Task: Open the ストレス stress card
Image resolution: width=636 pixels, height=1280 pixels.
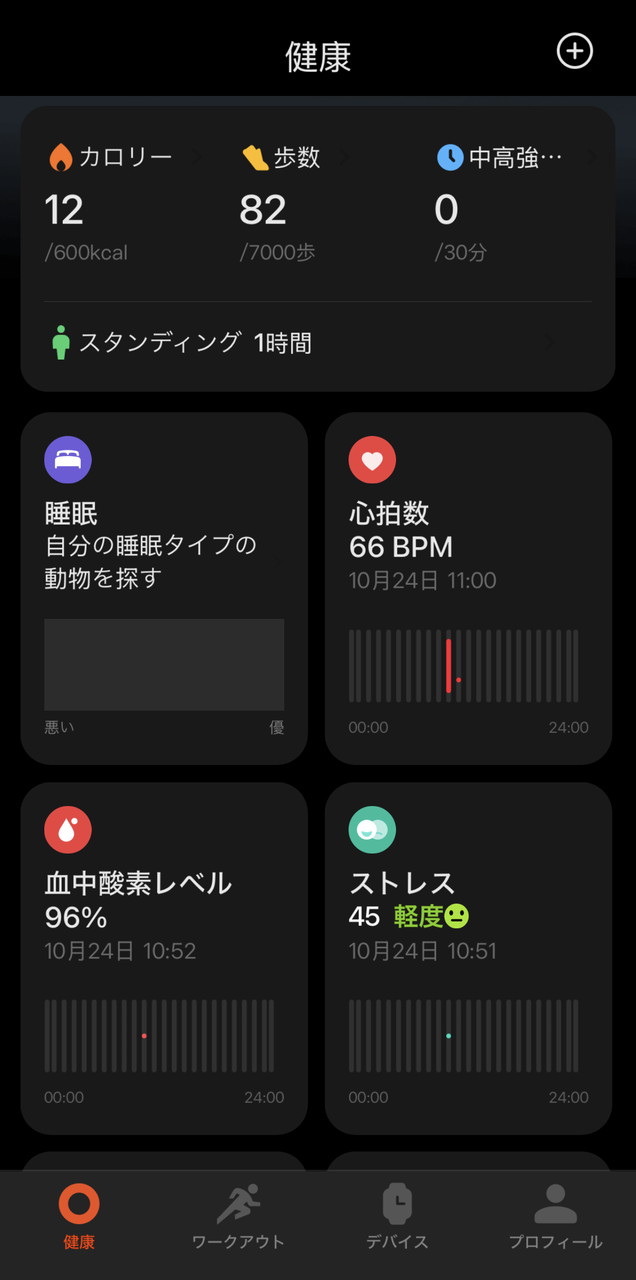Action: (468, 958)
